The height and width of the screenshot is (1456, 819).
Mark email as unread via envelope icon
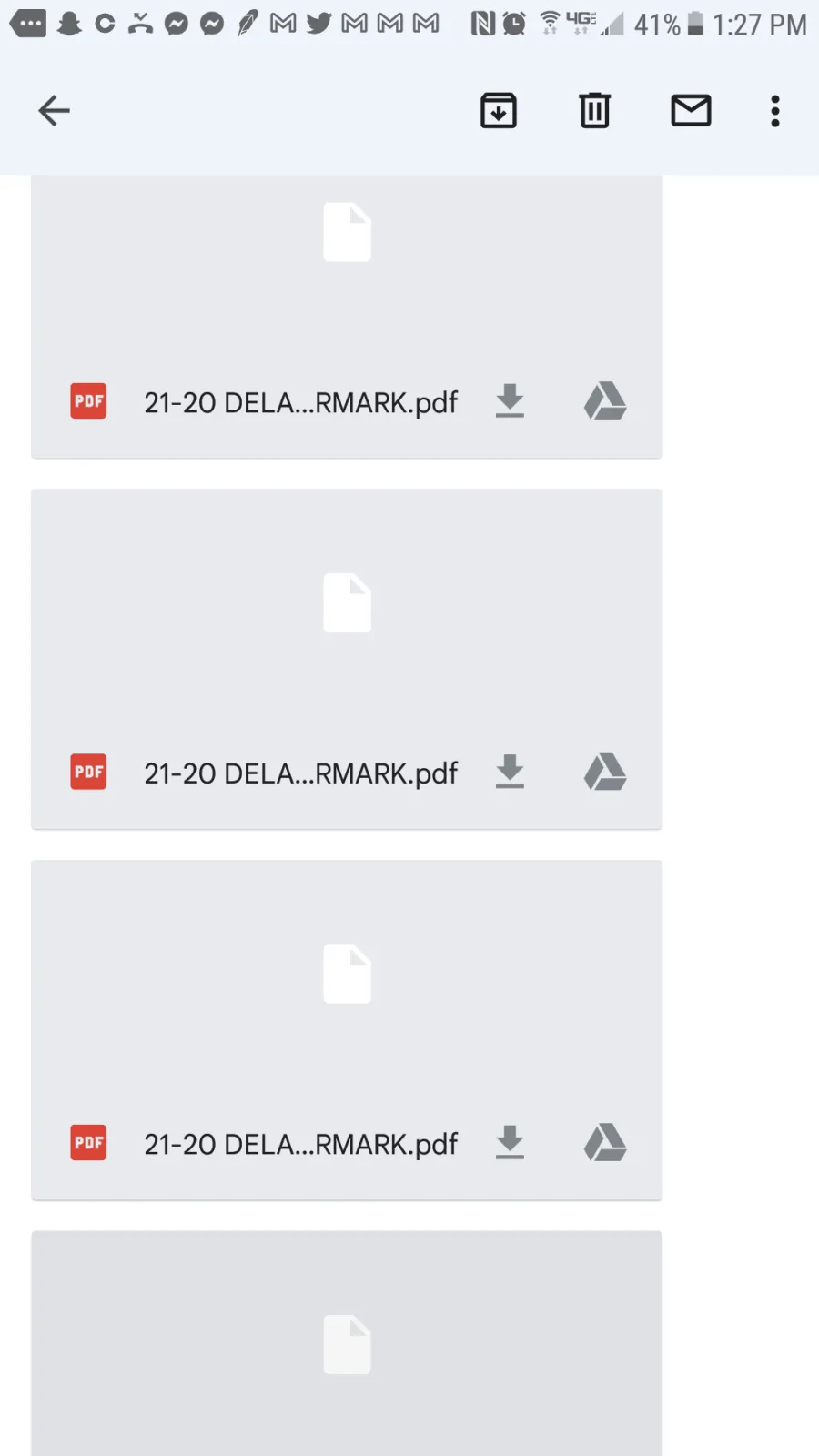[691, 111]
